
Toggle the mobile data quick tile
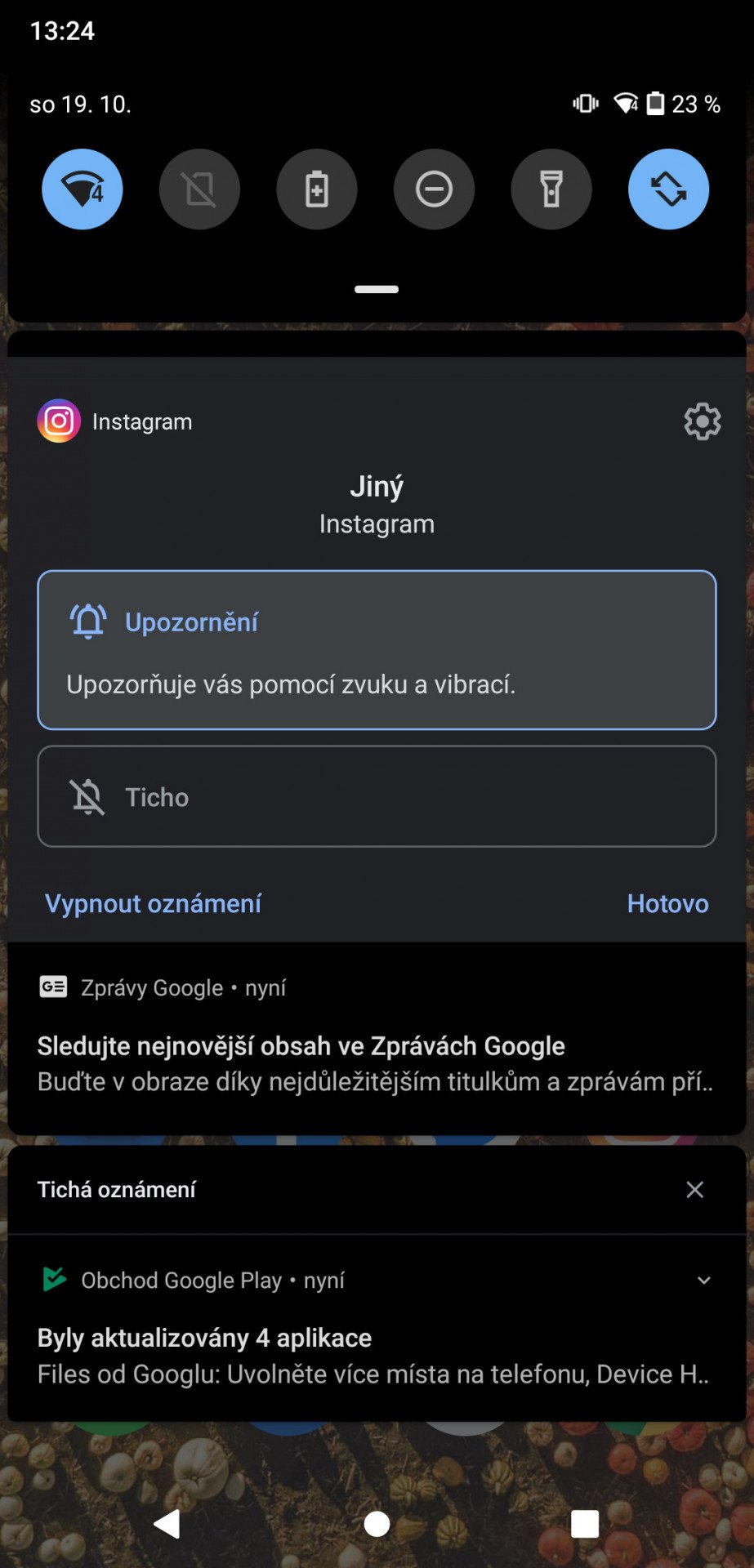199,189
